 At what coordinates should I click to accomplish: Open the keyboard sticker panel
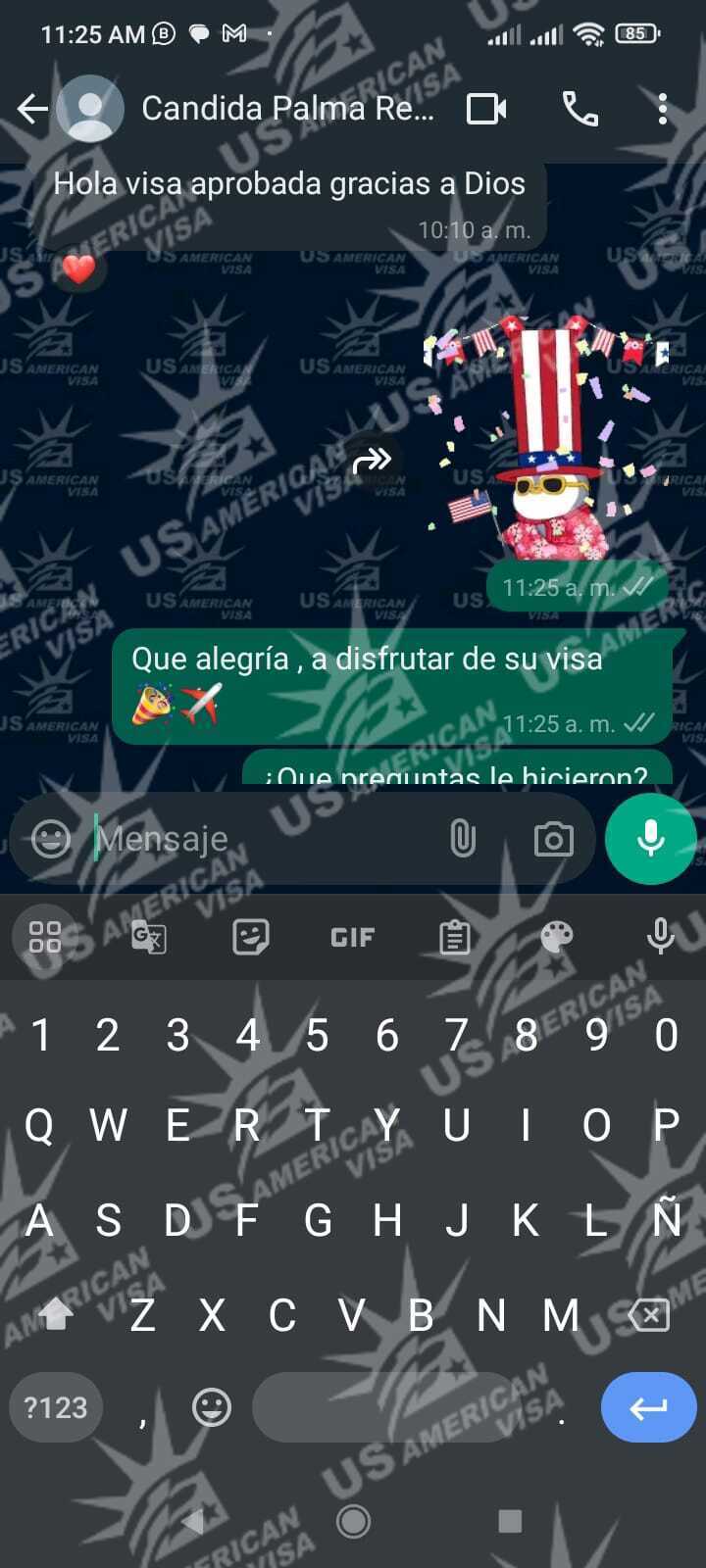coord(251,937)
